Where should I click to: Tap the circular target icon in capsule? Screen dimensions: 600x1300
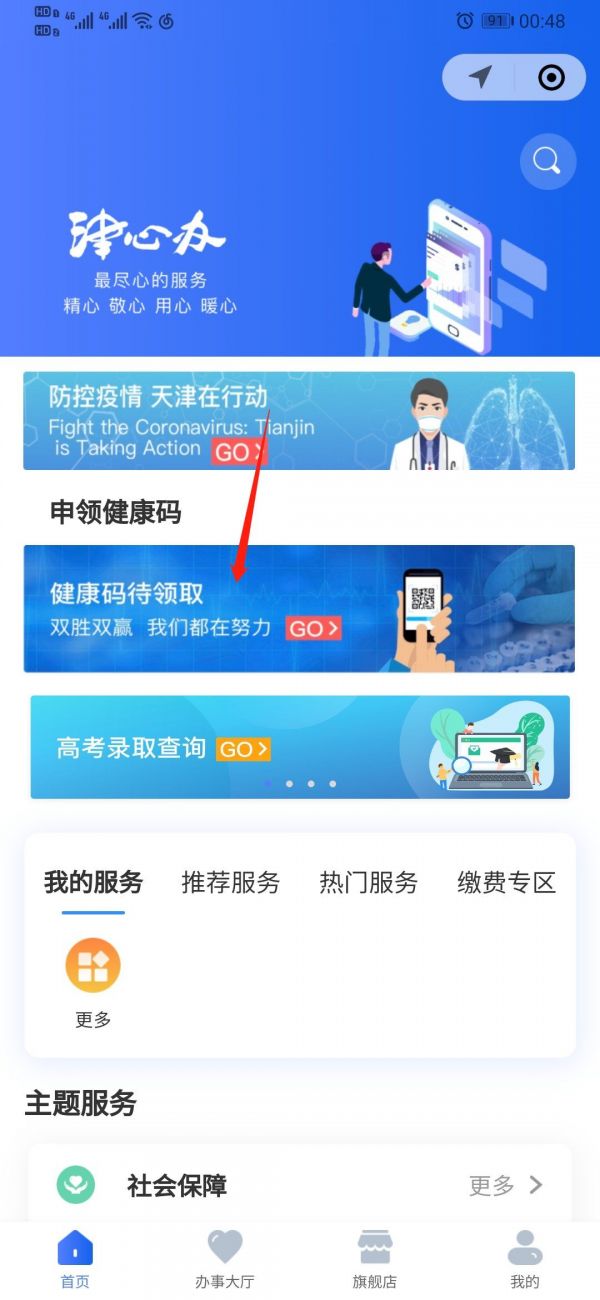pos(551,77)
